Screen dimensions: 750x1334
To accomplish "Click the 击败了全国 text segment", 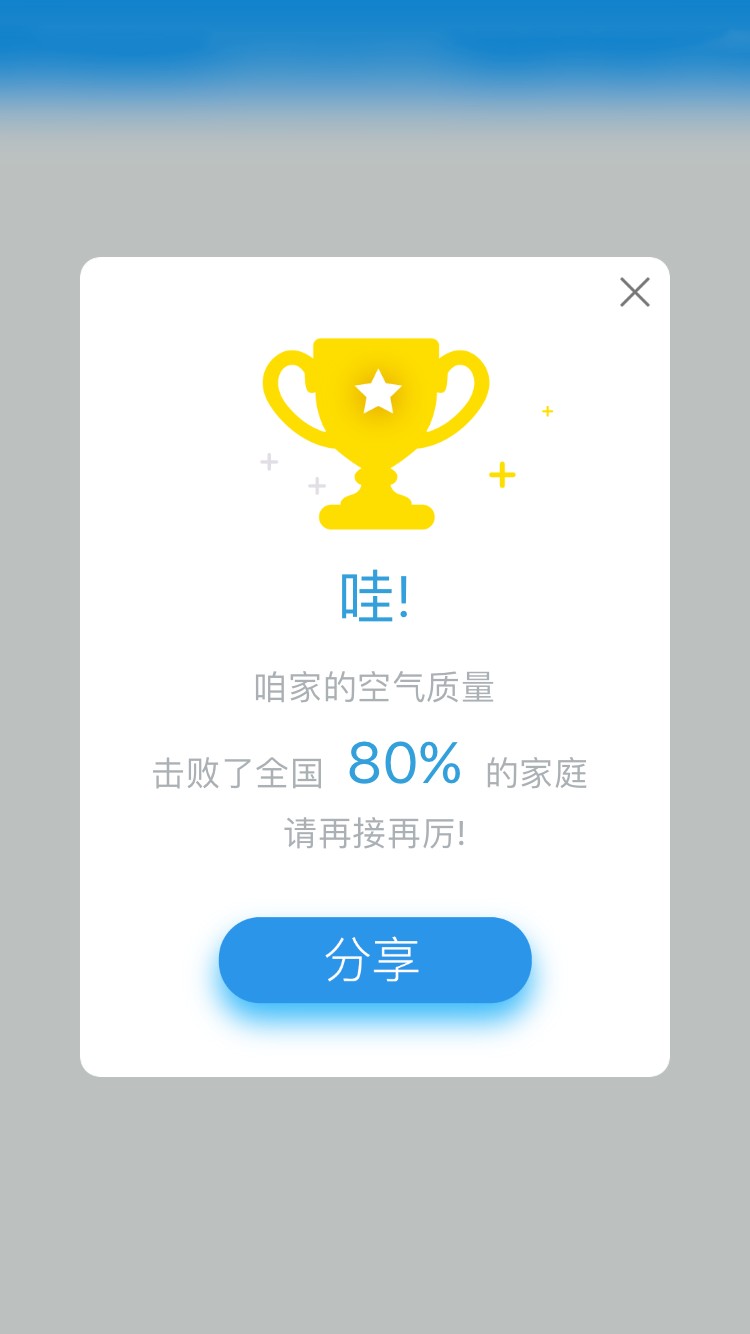I will (238, 771).
